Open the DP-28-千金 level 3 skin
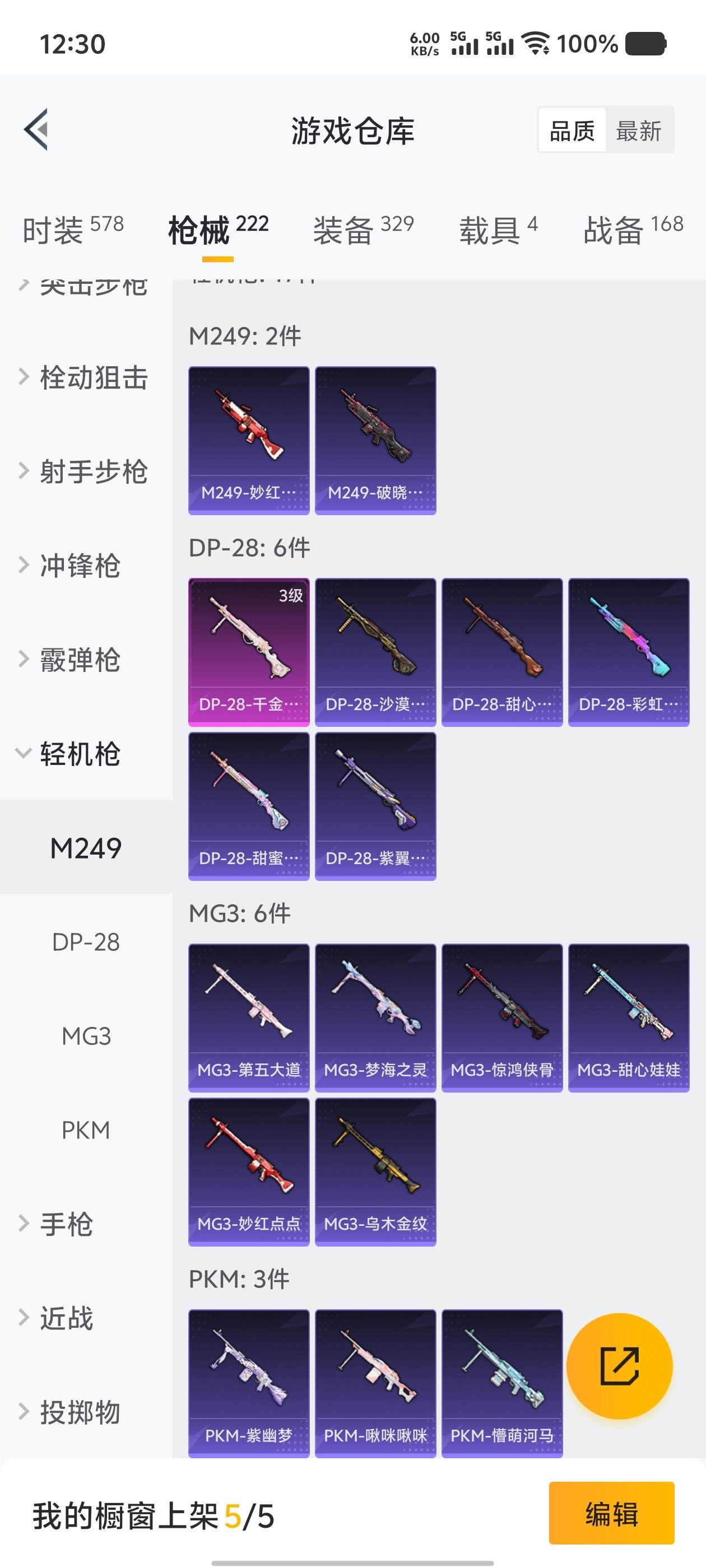 [x=249, y=652]
